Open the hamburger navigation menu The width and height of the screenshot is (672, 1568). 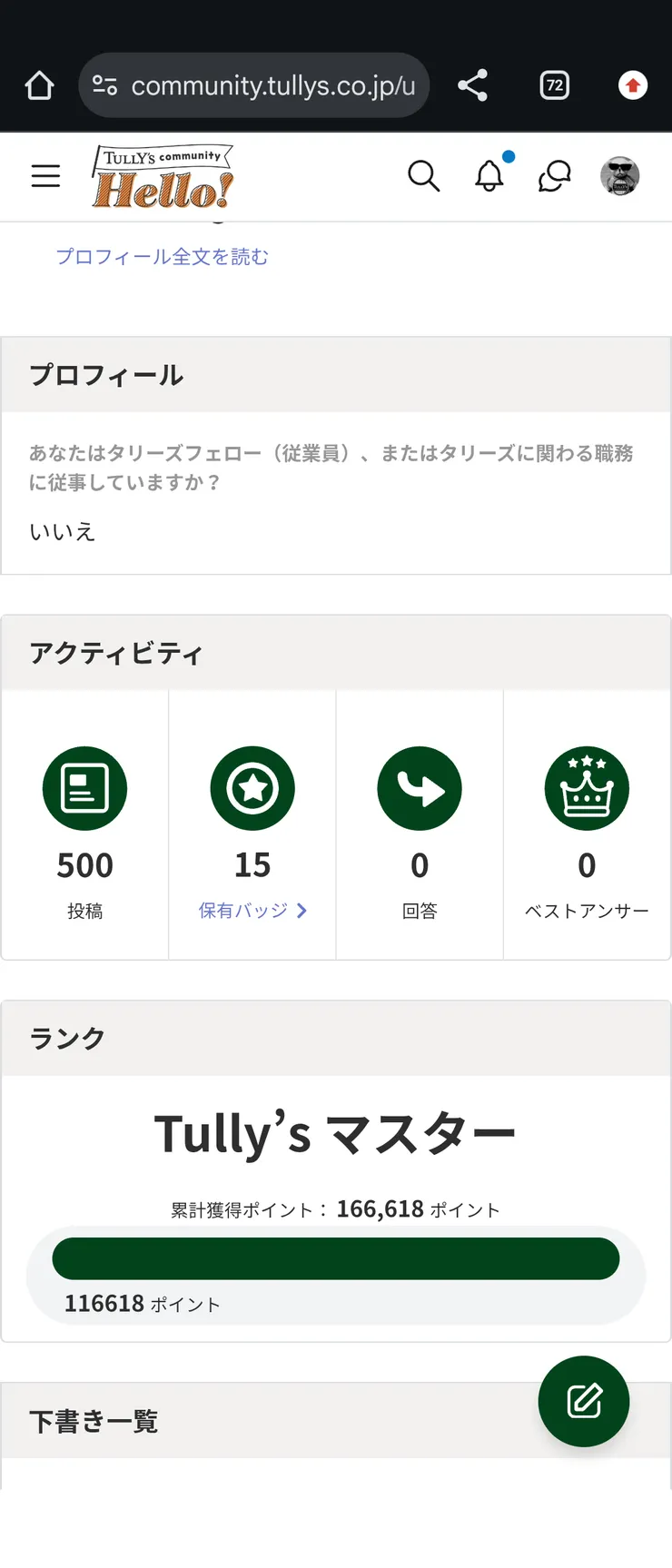point(45,176)
